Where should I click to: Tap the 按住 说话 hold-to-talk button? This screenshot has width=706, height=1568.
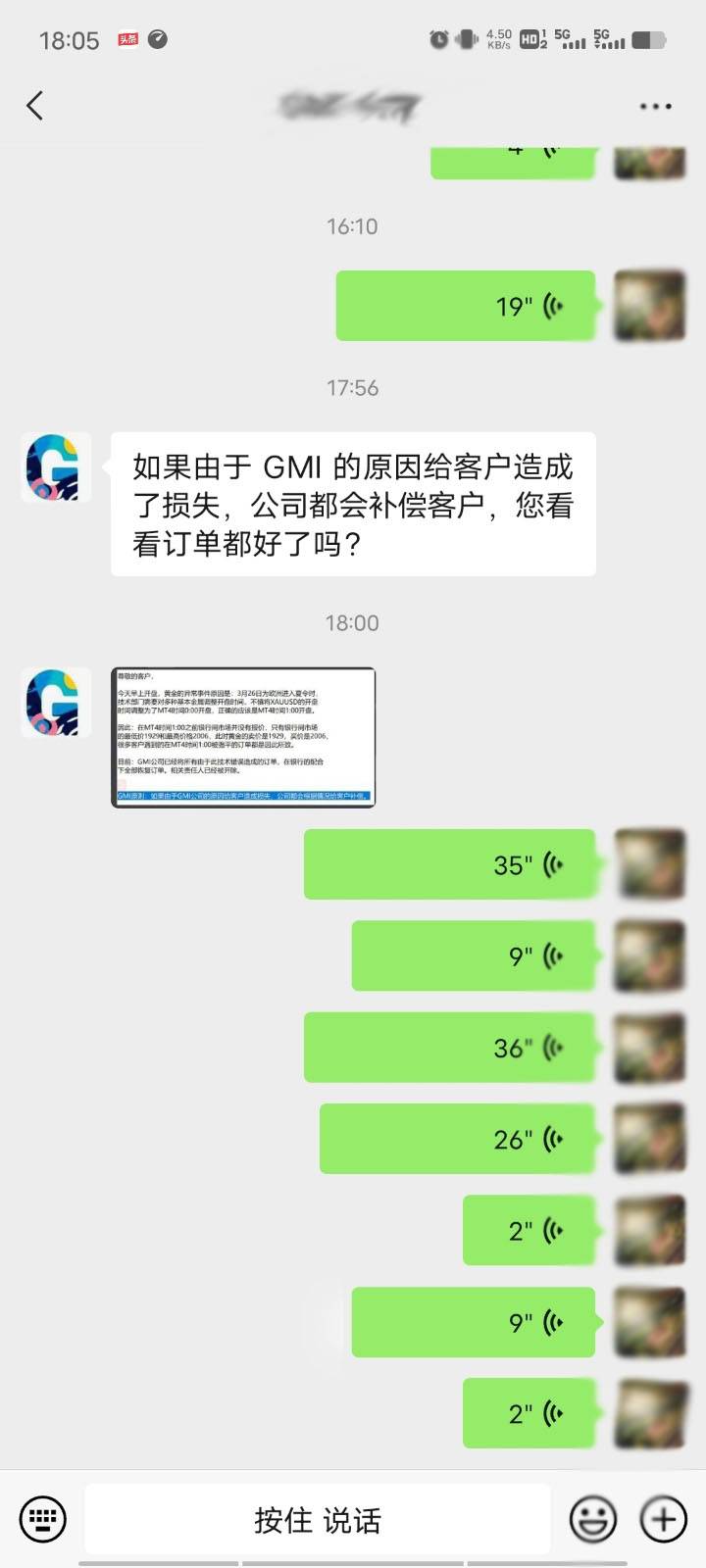(x=317, y=1520)
